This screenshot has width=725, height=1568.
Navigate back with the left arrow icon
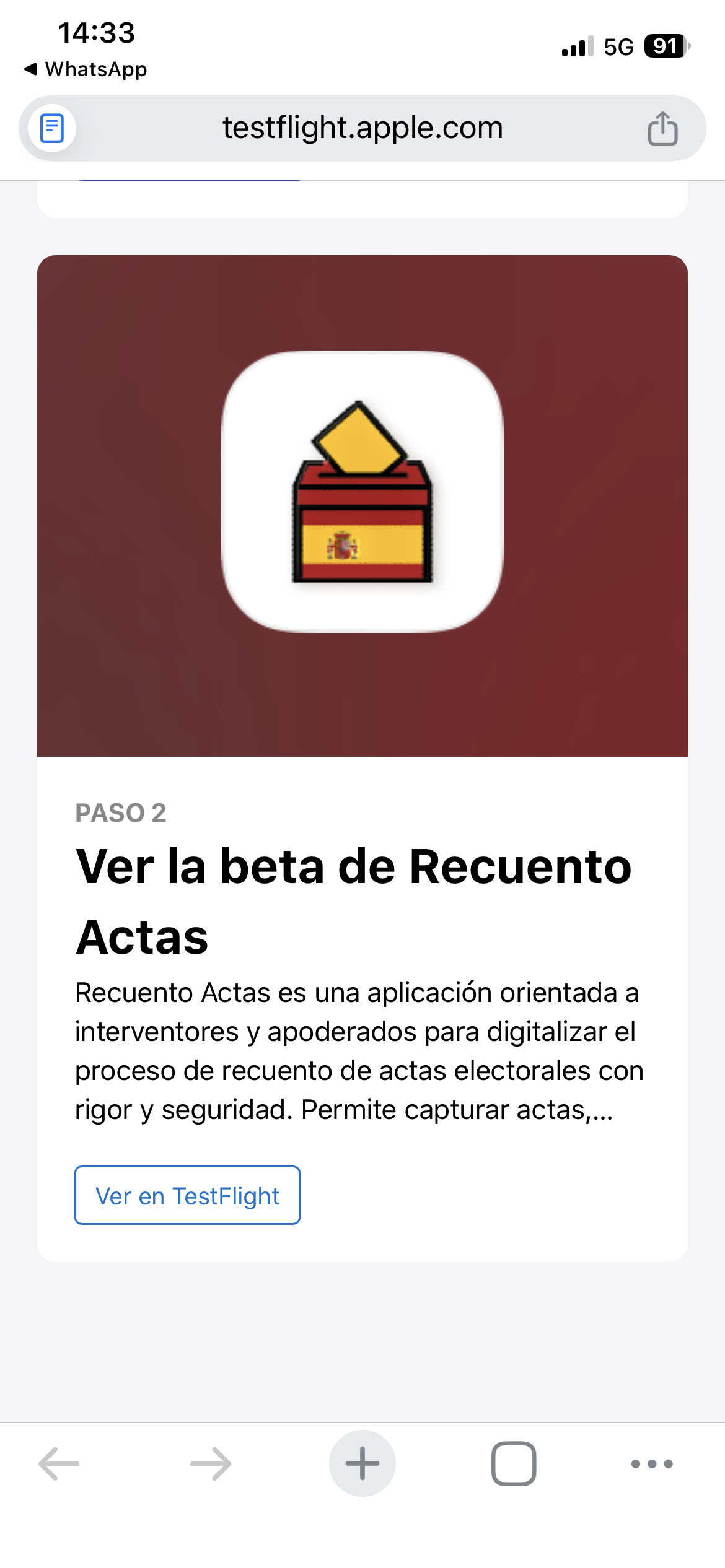click(59, 1462)
